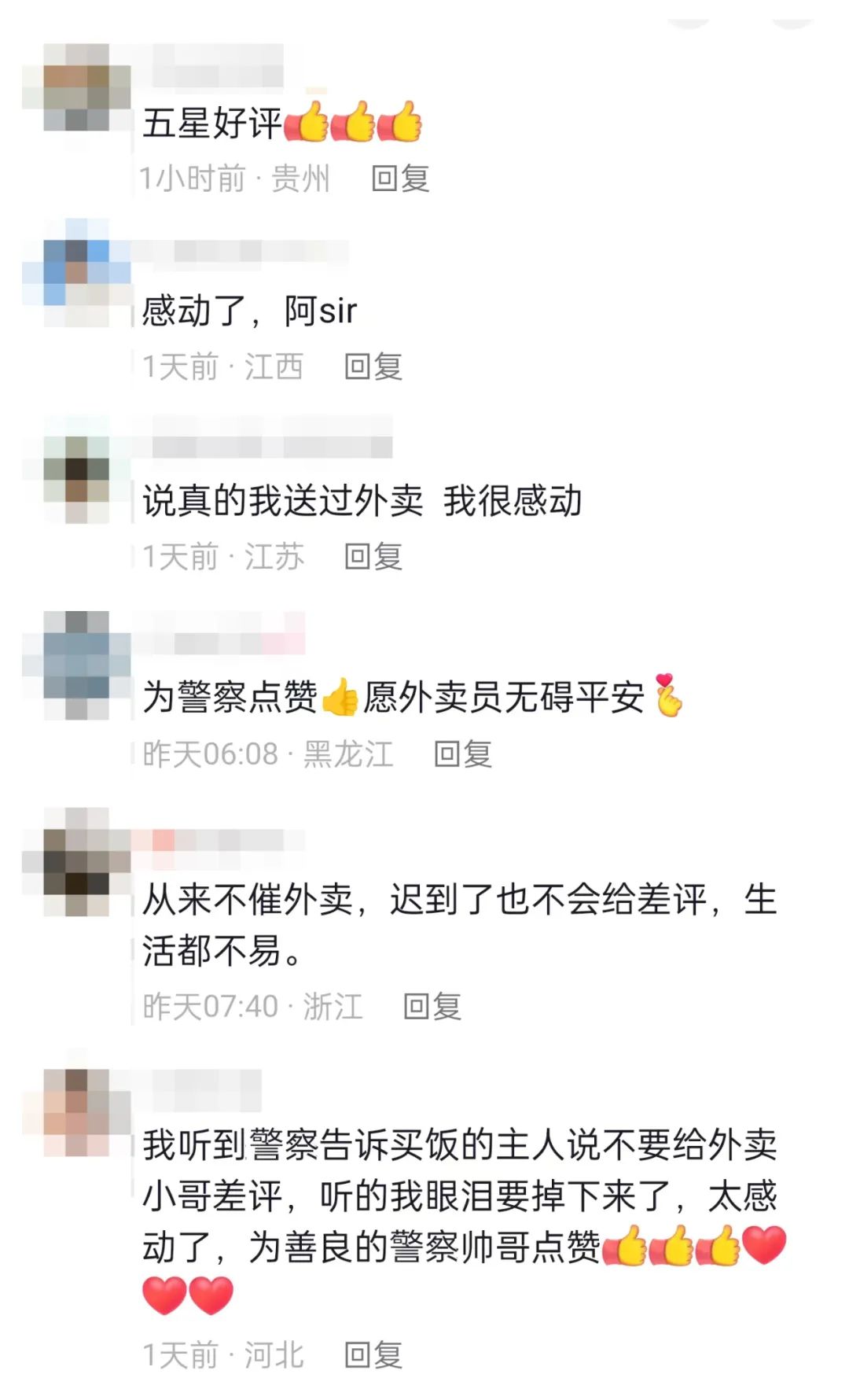Reply to the 我听到警察告诉 comment from 河北
The image size is (849, 1400).
[373, 1354]
